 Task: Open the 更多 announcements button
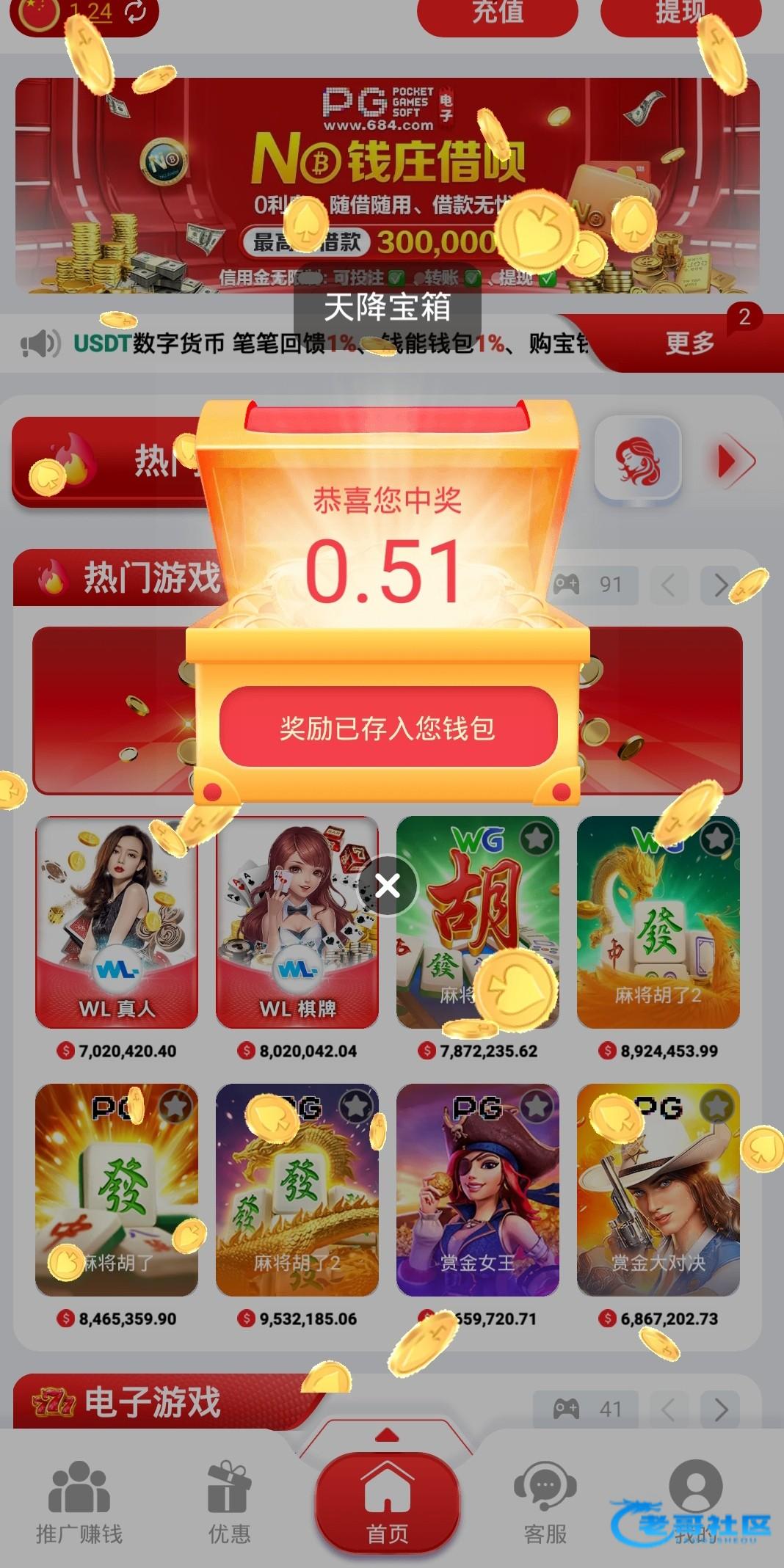(x=689, y=343)
